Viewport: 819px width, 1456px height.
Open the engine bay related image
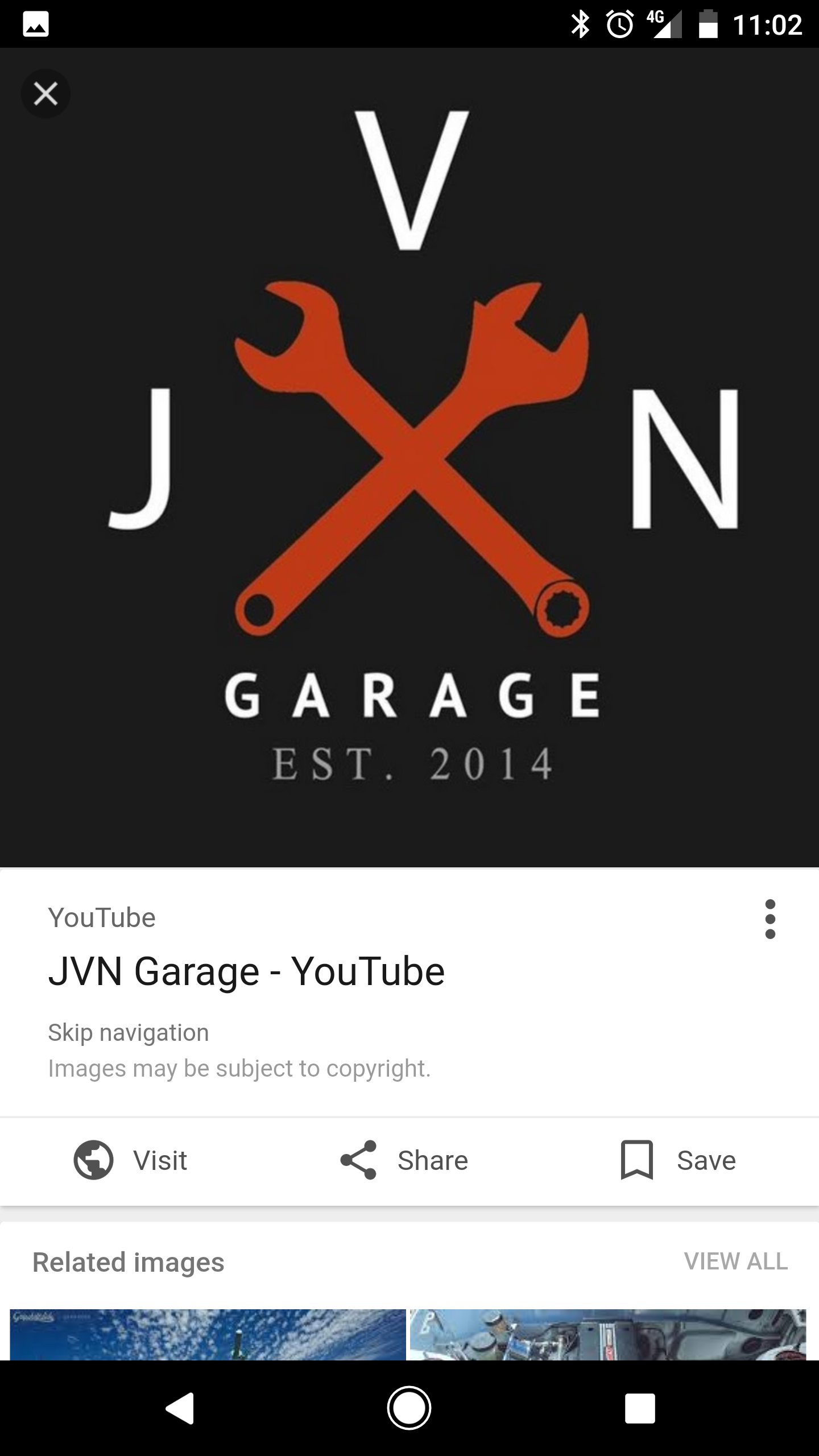(607, 1334)
